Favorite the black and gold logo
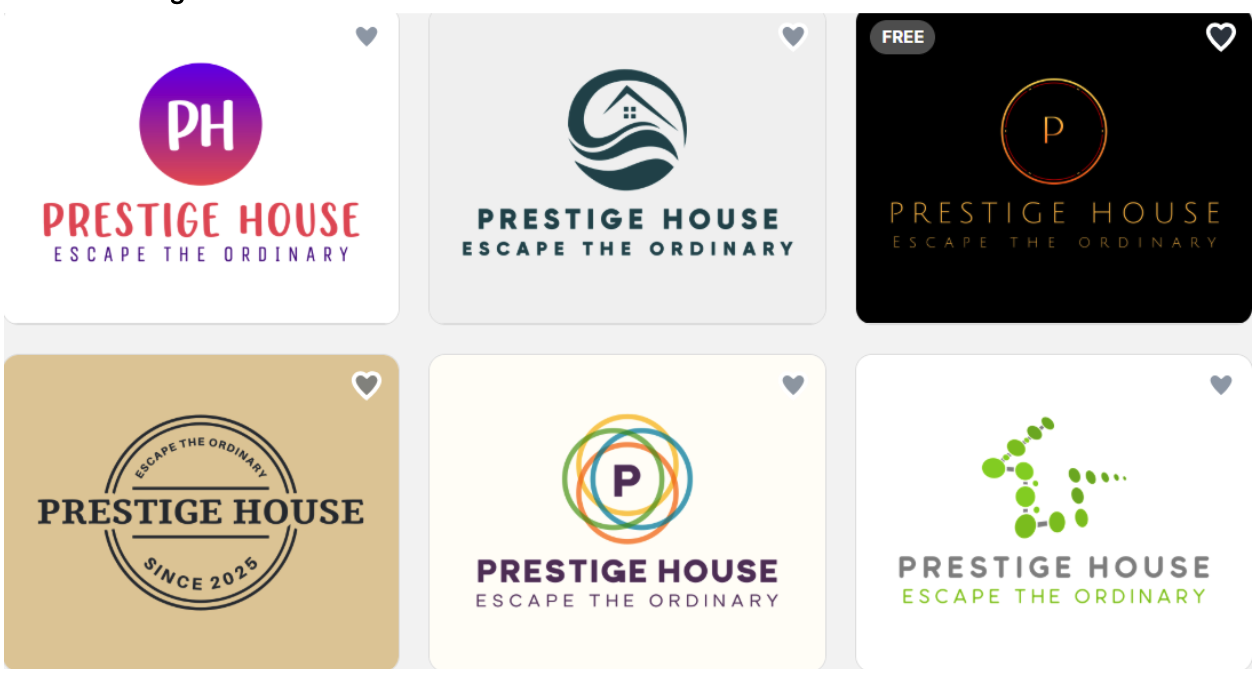This screenshot has width=1252, height=678. [1220, 37]
